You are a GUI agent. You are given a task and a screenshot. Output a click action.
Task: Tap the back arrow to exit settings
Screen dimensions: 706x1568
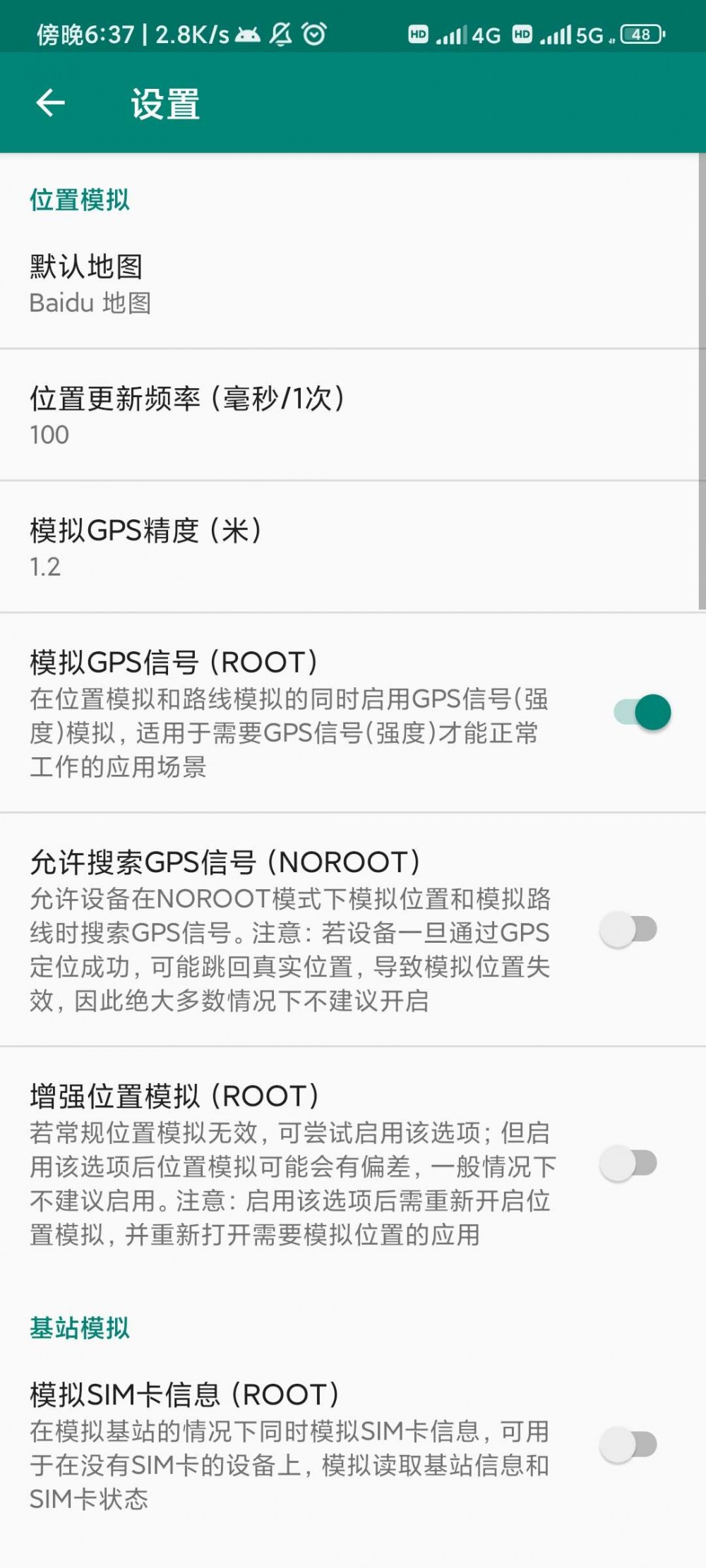pyautogui.click(x=49, y=103)
